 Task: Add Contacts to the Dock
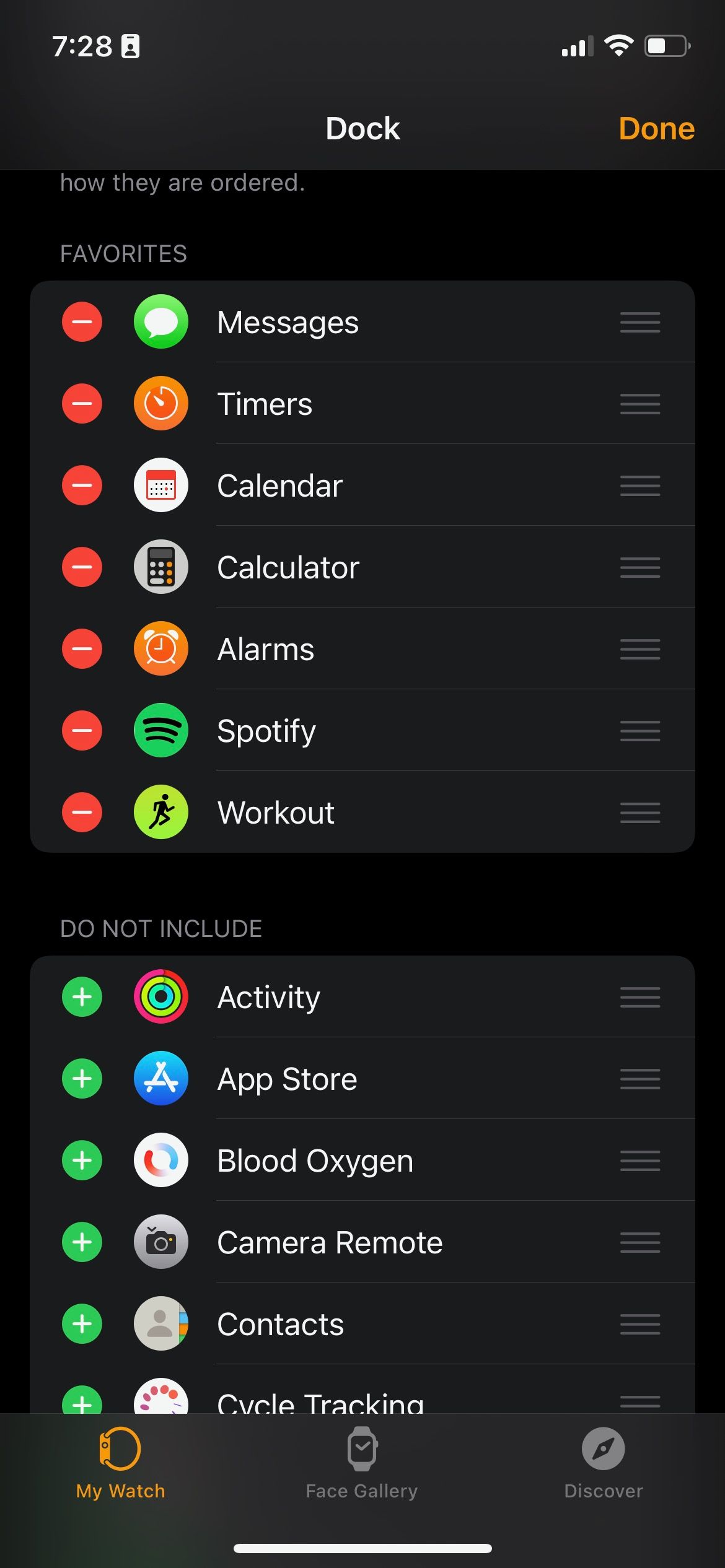[x=82, y=1324]
